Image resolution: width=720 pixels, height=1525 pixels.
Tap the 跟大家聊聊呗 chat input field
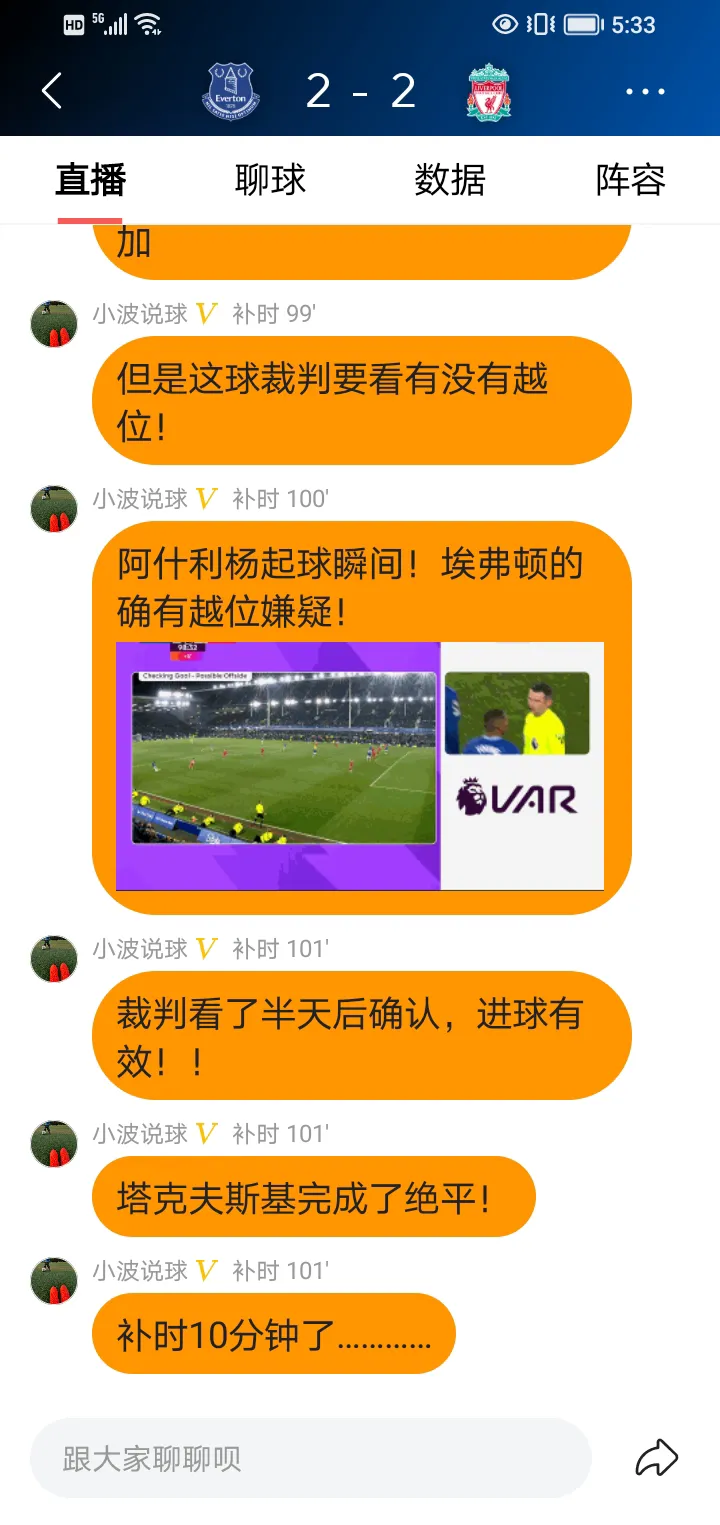point(310,1458)
